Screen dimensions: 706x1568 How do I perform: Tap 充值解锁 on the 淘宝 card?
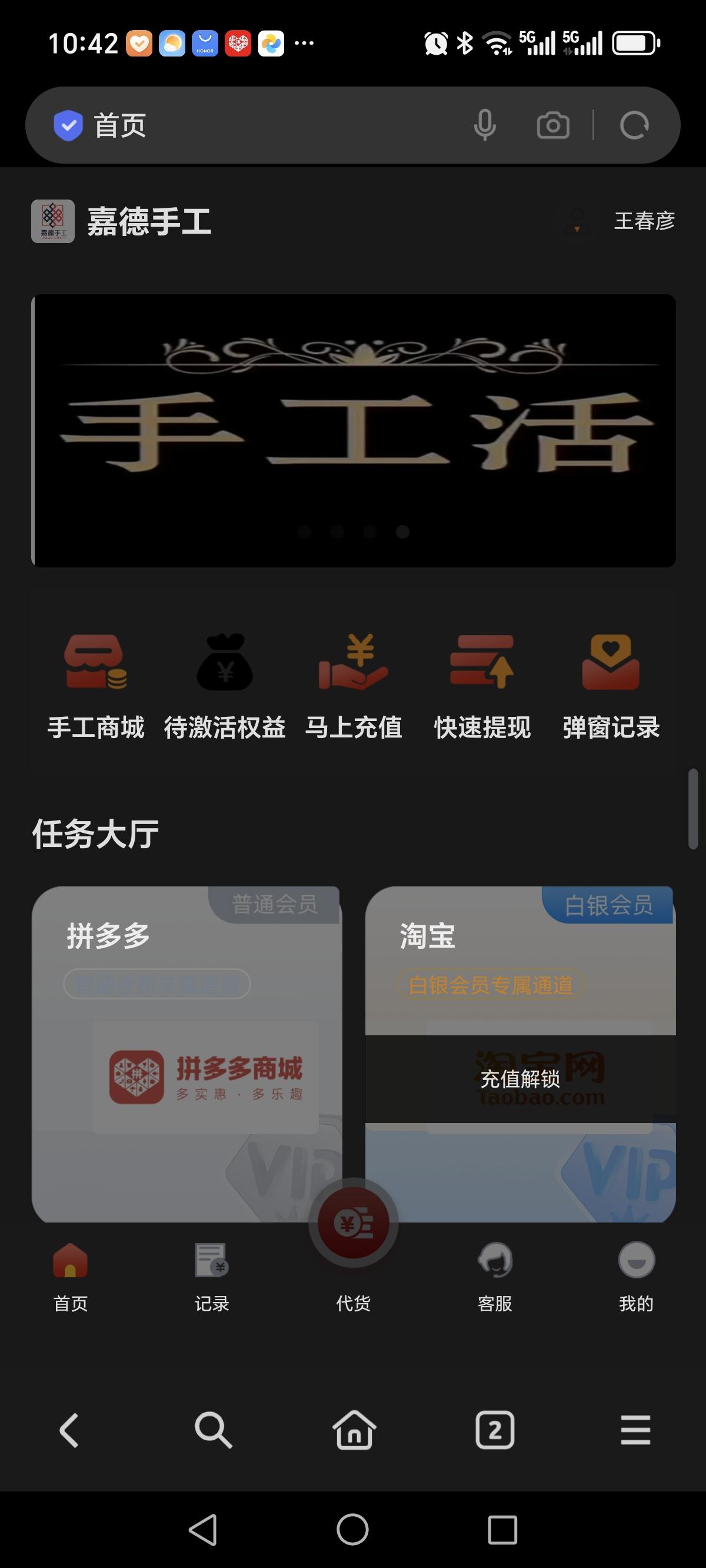point(520,1079)
